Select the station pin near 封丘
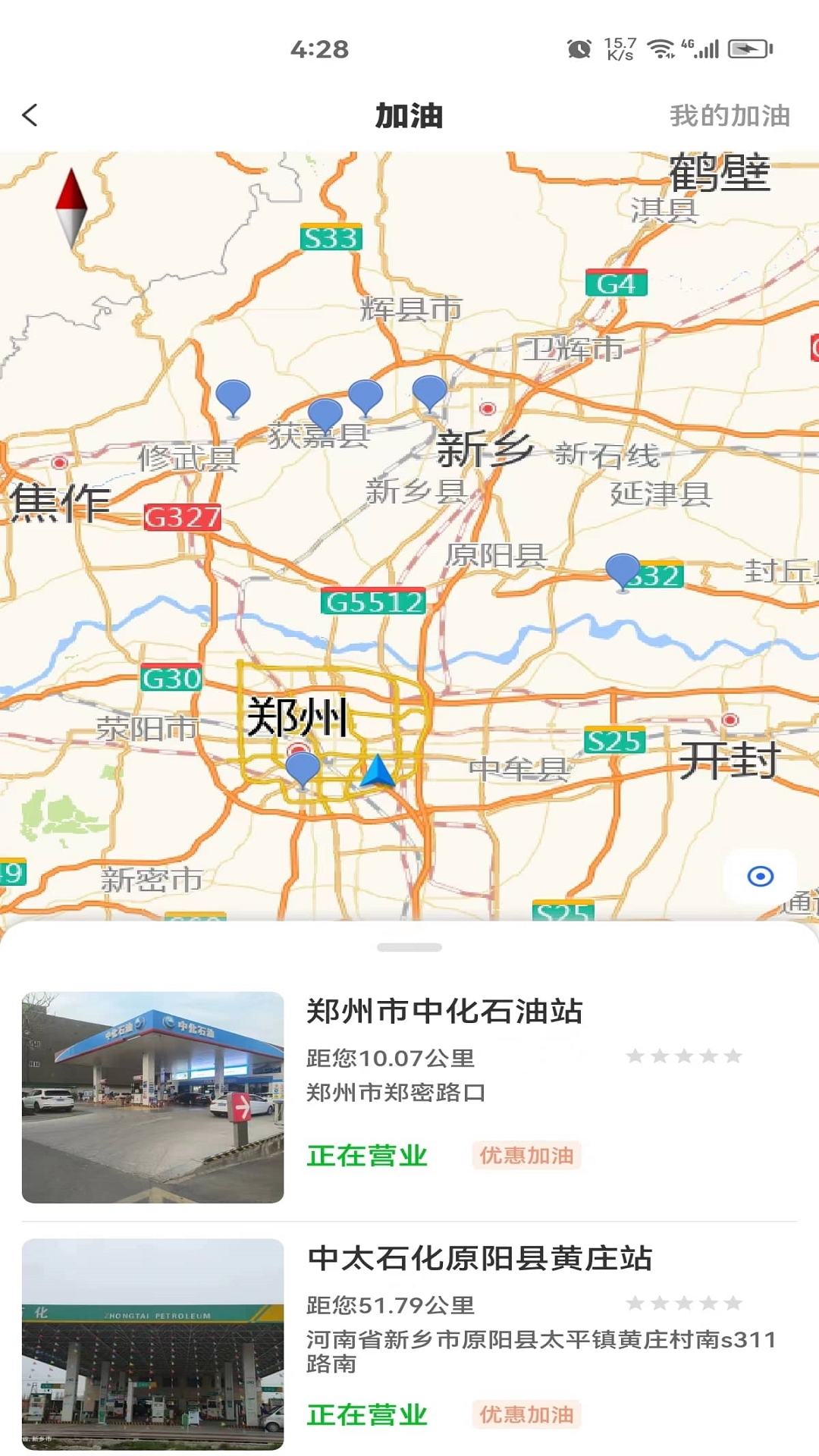Screen dimensions: 819x1456 click(623, 570)
